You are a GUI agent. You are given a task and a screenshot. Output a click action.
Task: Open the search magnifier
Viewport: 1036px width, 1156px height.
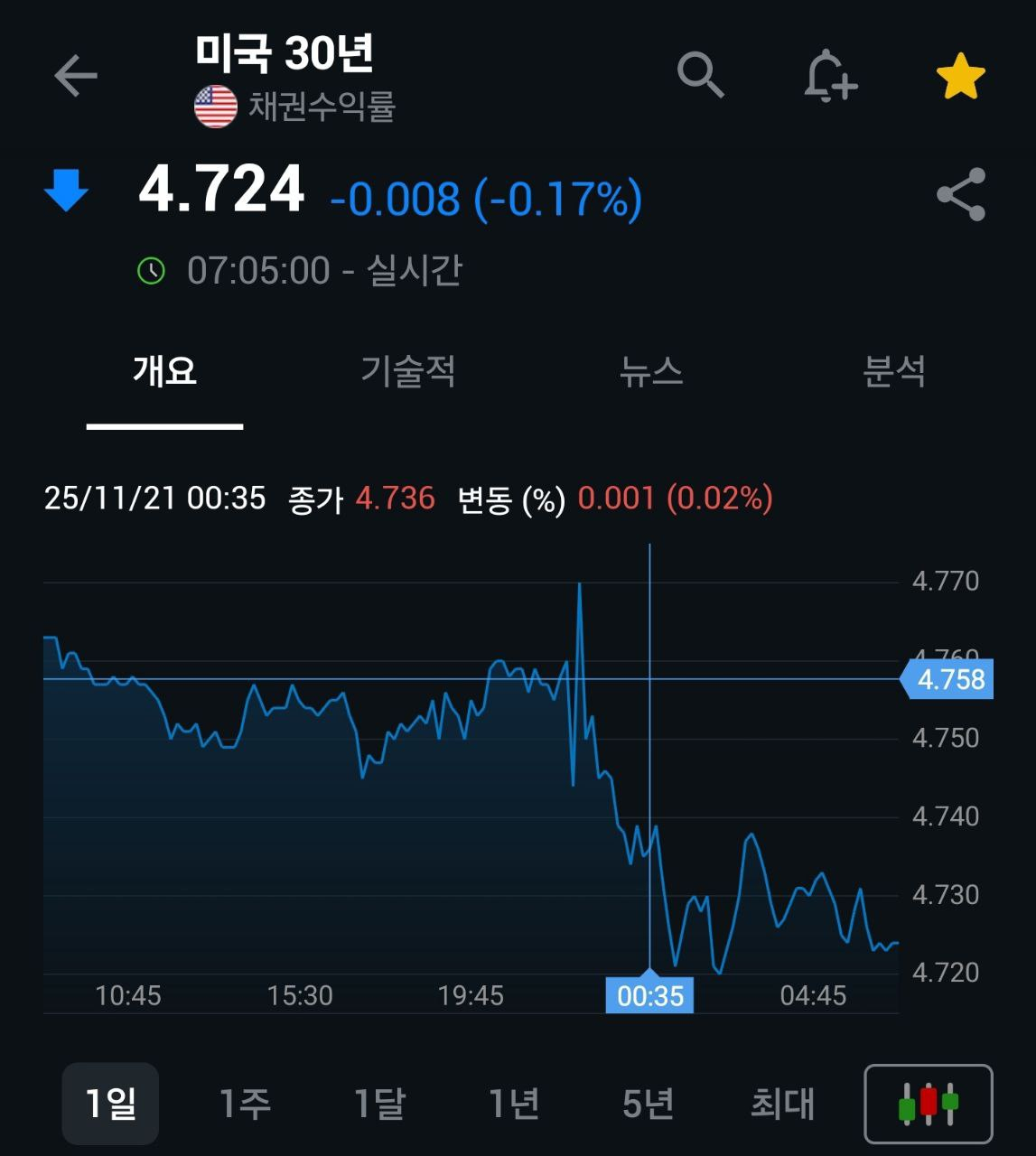click(x=701, y=75)
